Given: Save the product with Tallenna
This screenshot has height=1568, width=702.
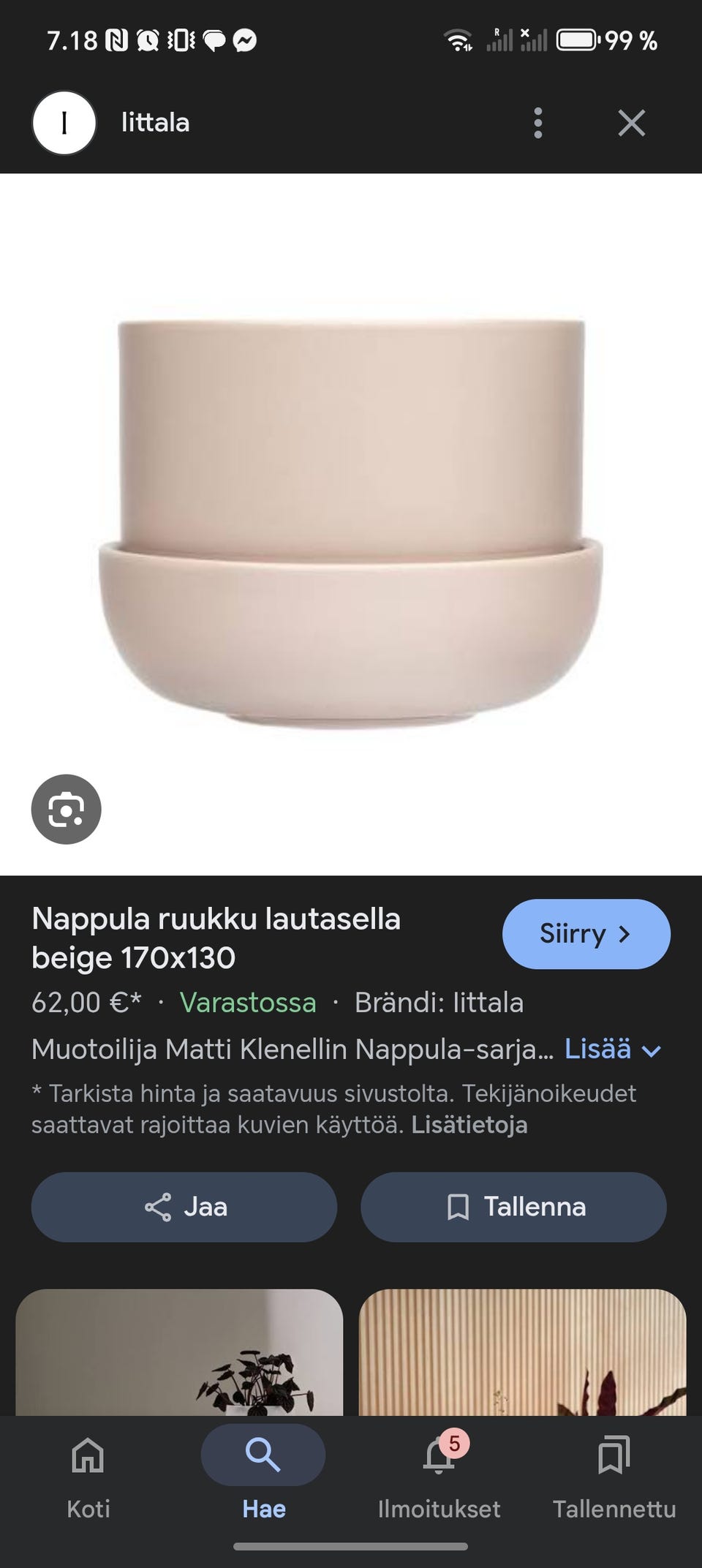Looking at the screenshot, I should click(x=513, y=1207).
